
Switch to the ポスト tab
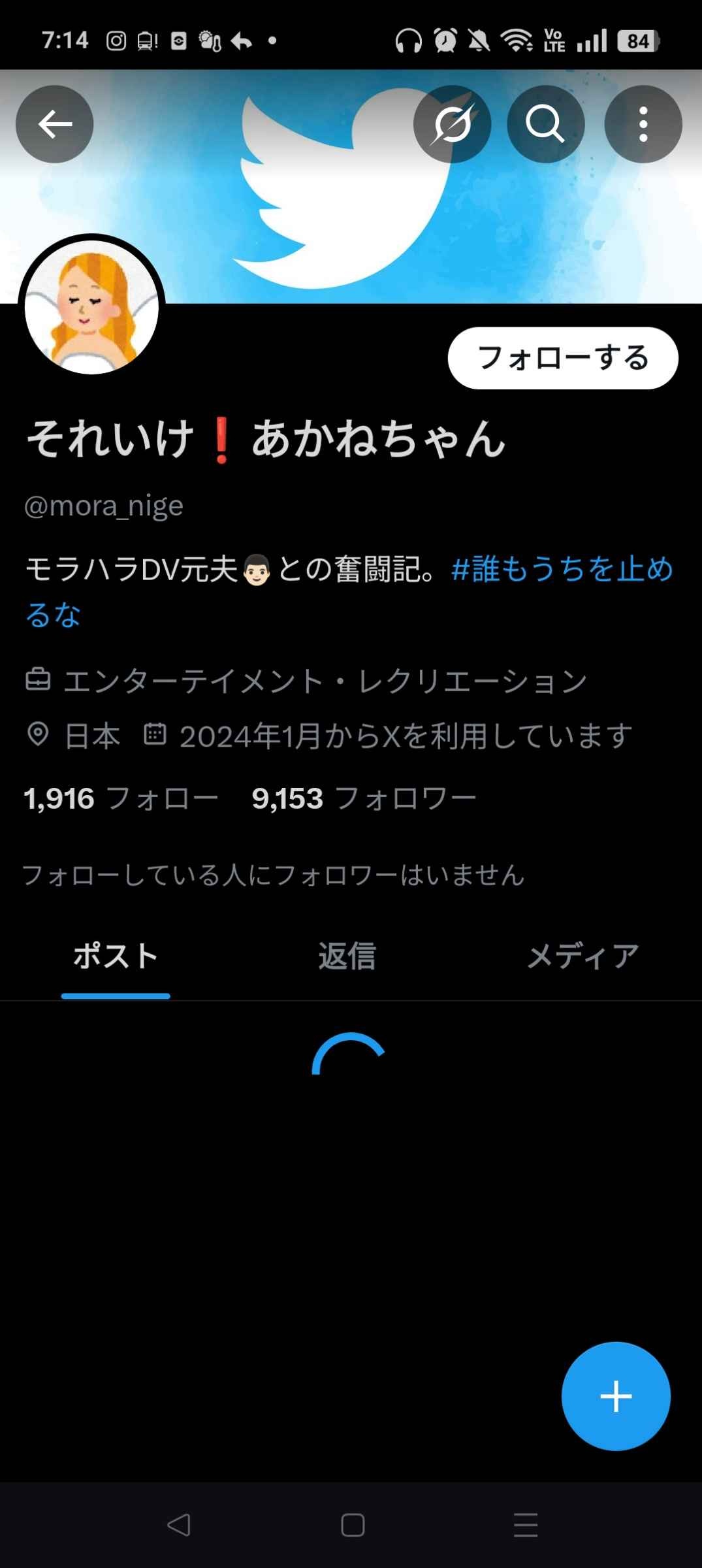point(116,956)
